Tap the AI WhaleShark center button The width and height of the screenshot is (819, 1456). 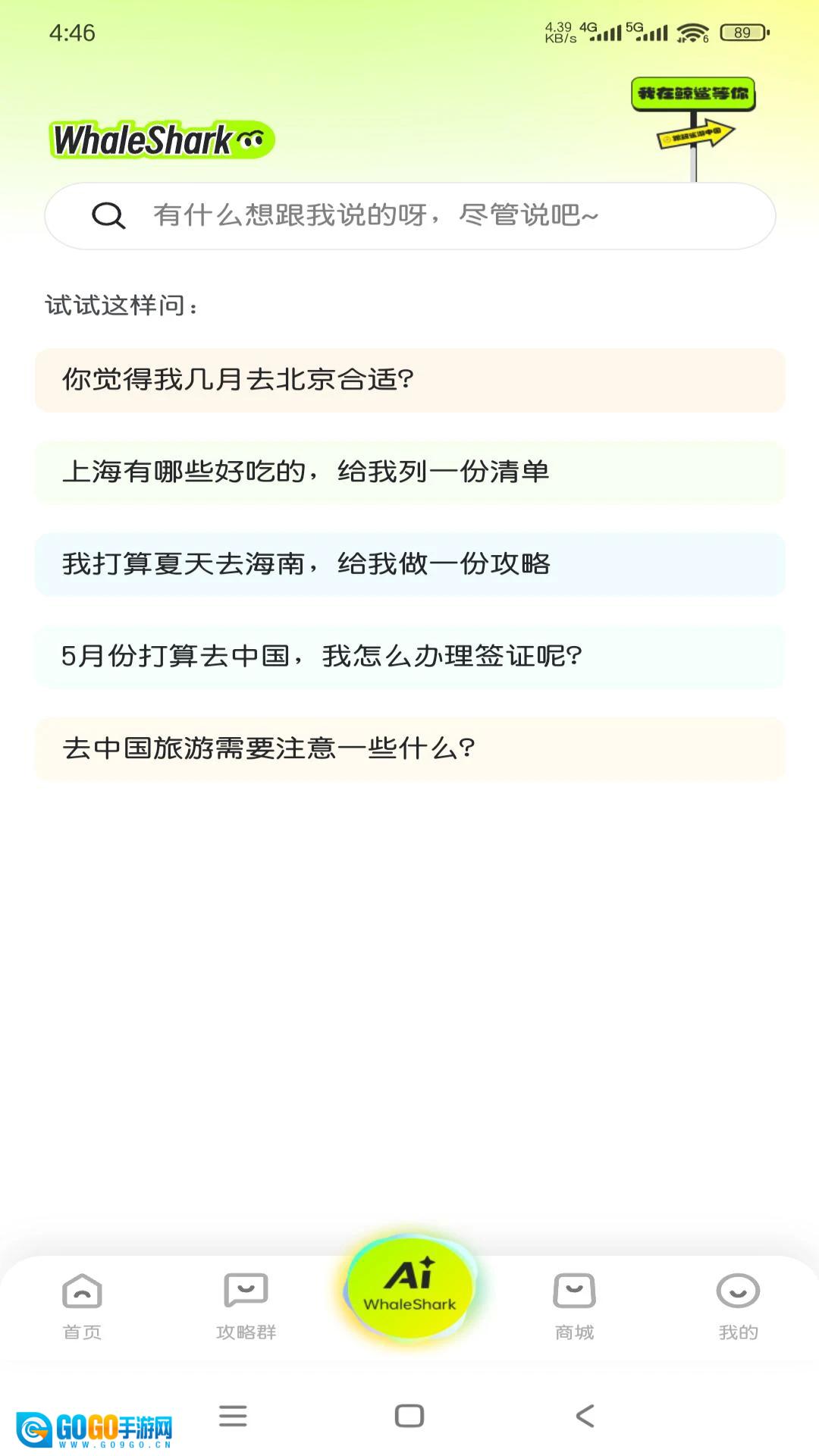pyautogui.click(x=410, y=1288)
